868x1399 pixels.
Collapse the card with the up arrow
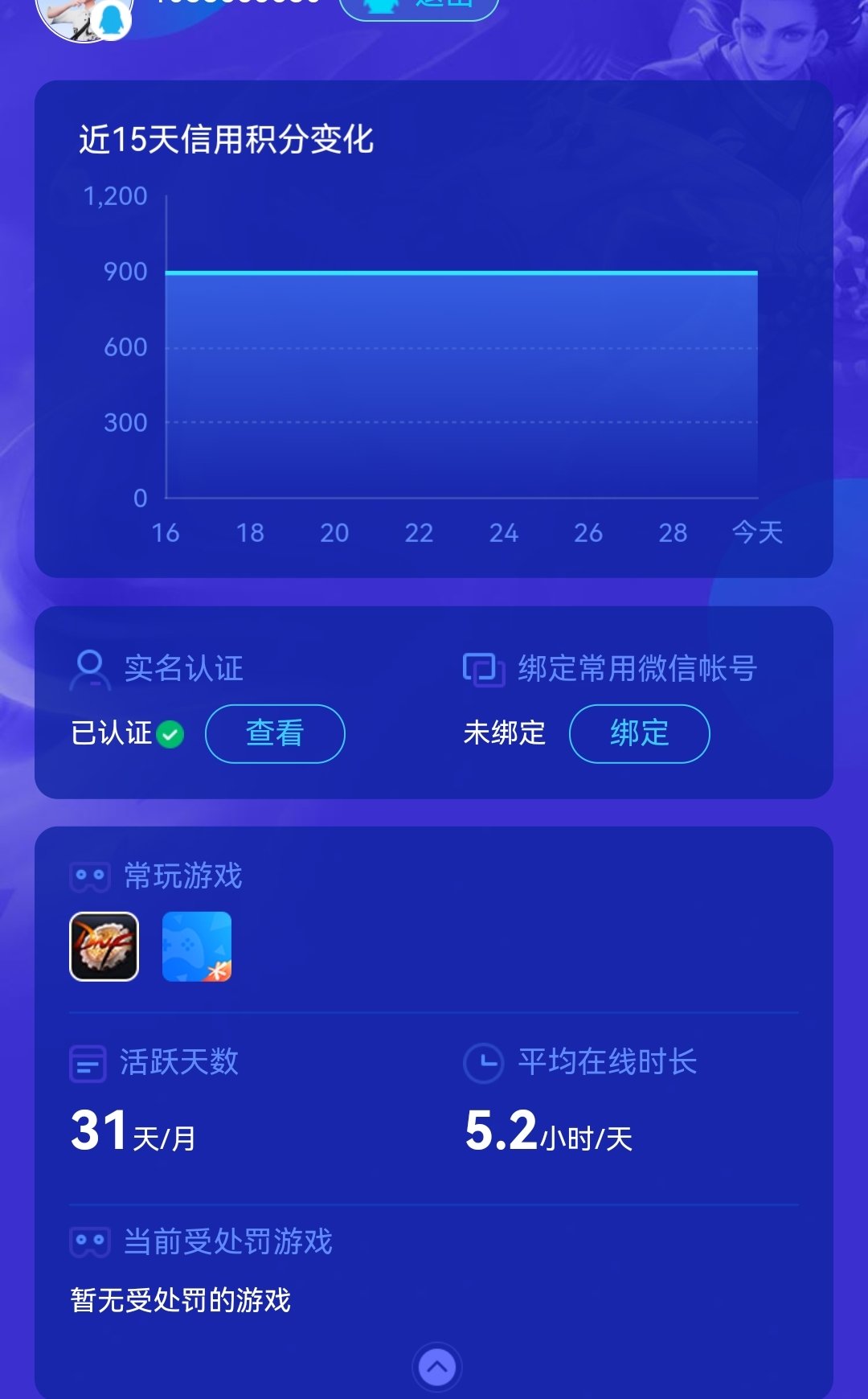tap(437, 1366)
